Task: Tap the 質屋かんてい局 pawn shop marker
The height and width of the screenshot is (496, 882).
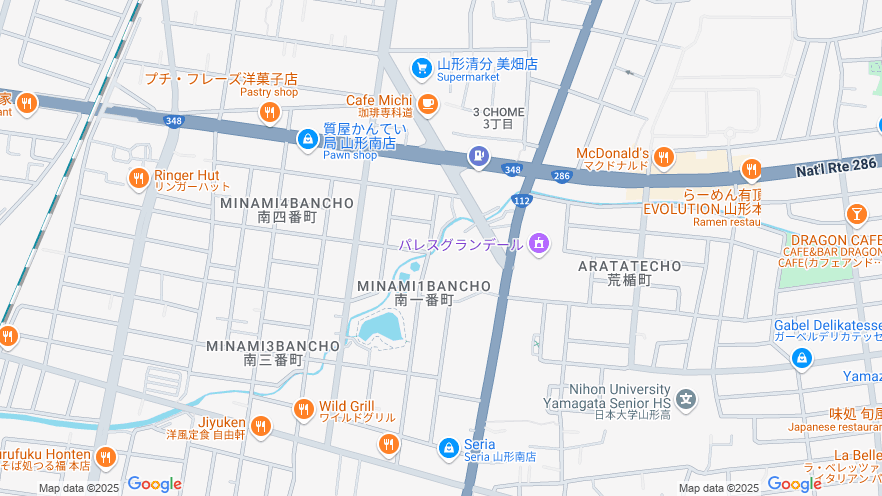Action: tap(307, 140)
